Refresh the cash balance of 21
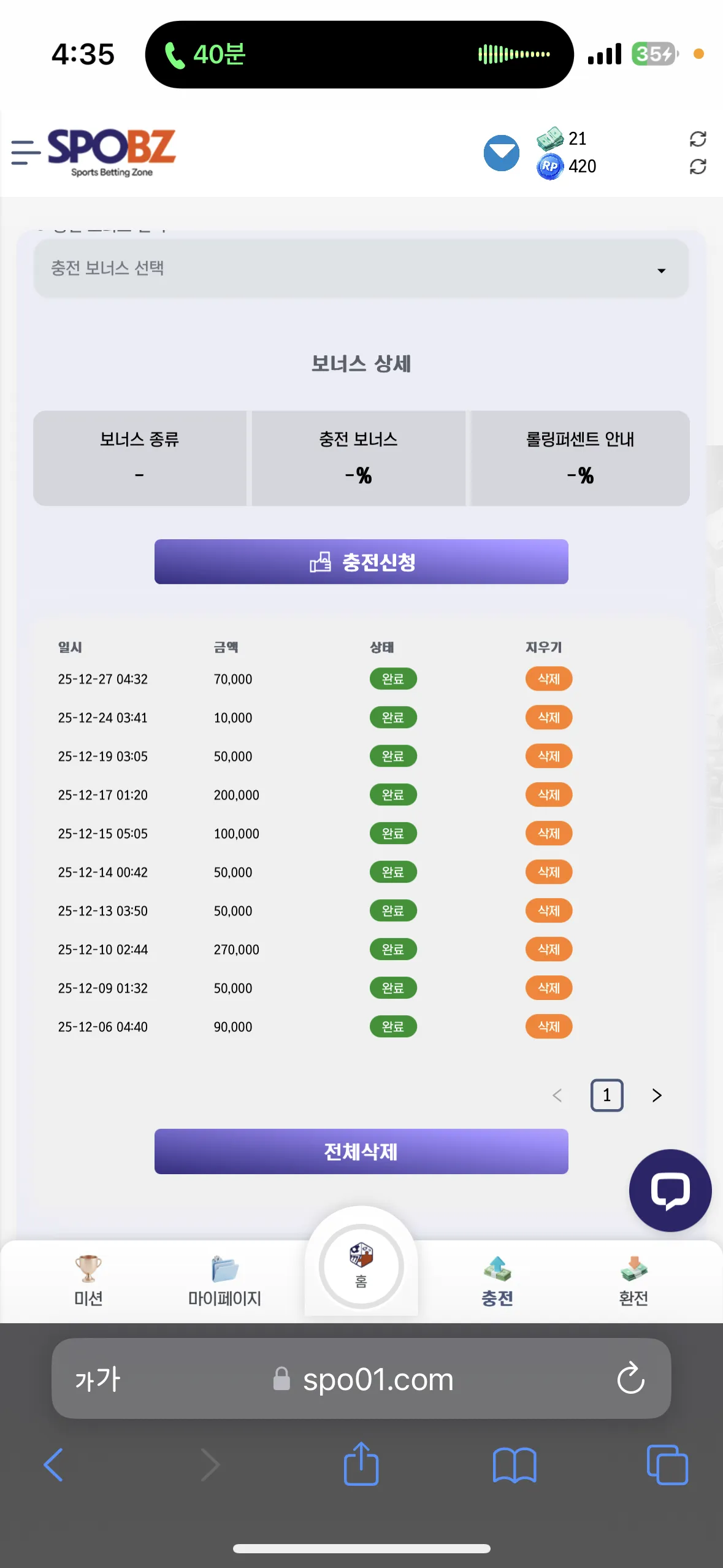 pyautogui.click(x=698, y=139)
